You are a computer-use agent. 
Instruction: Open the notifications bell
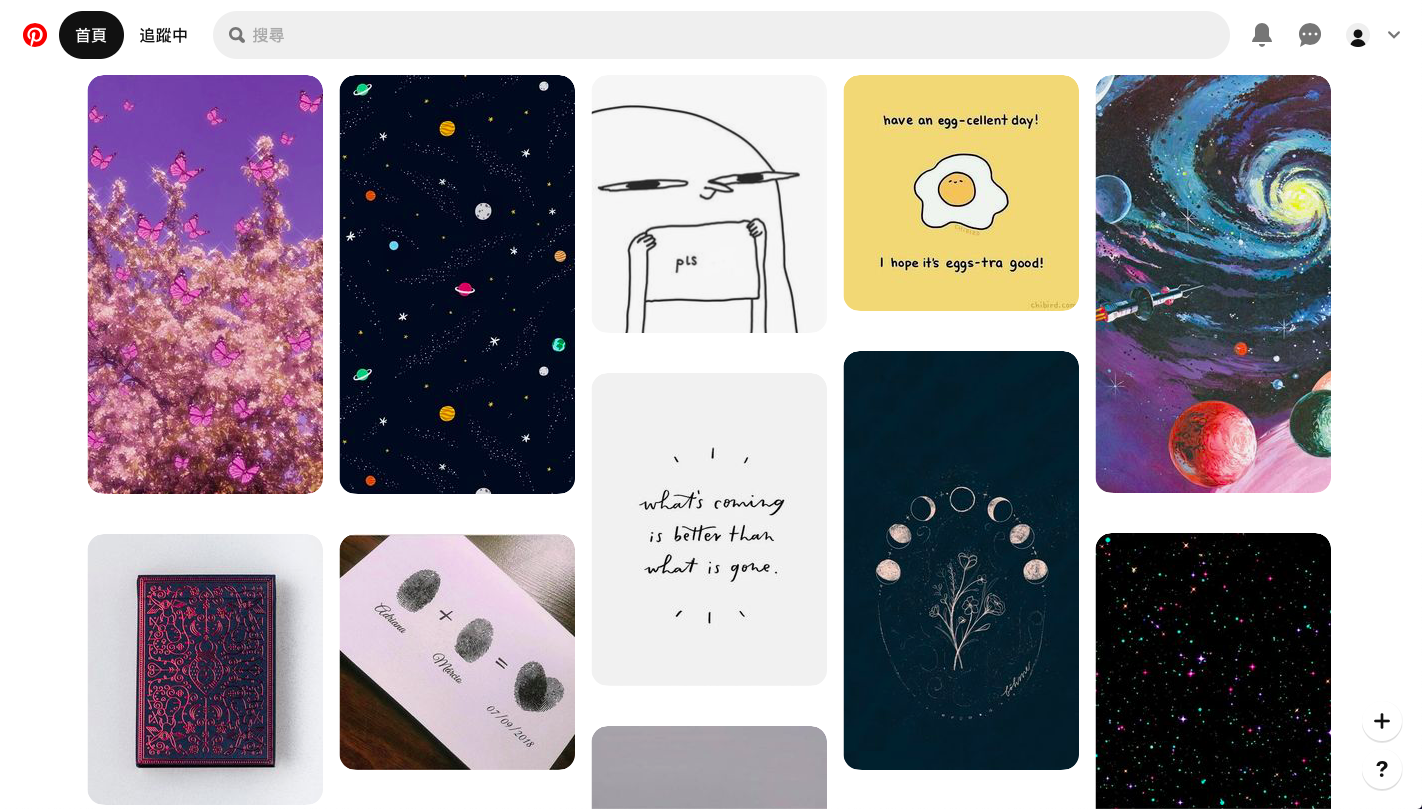point(1262,35)
